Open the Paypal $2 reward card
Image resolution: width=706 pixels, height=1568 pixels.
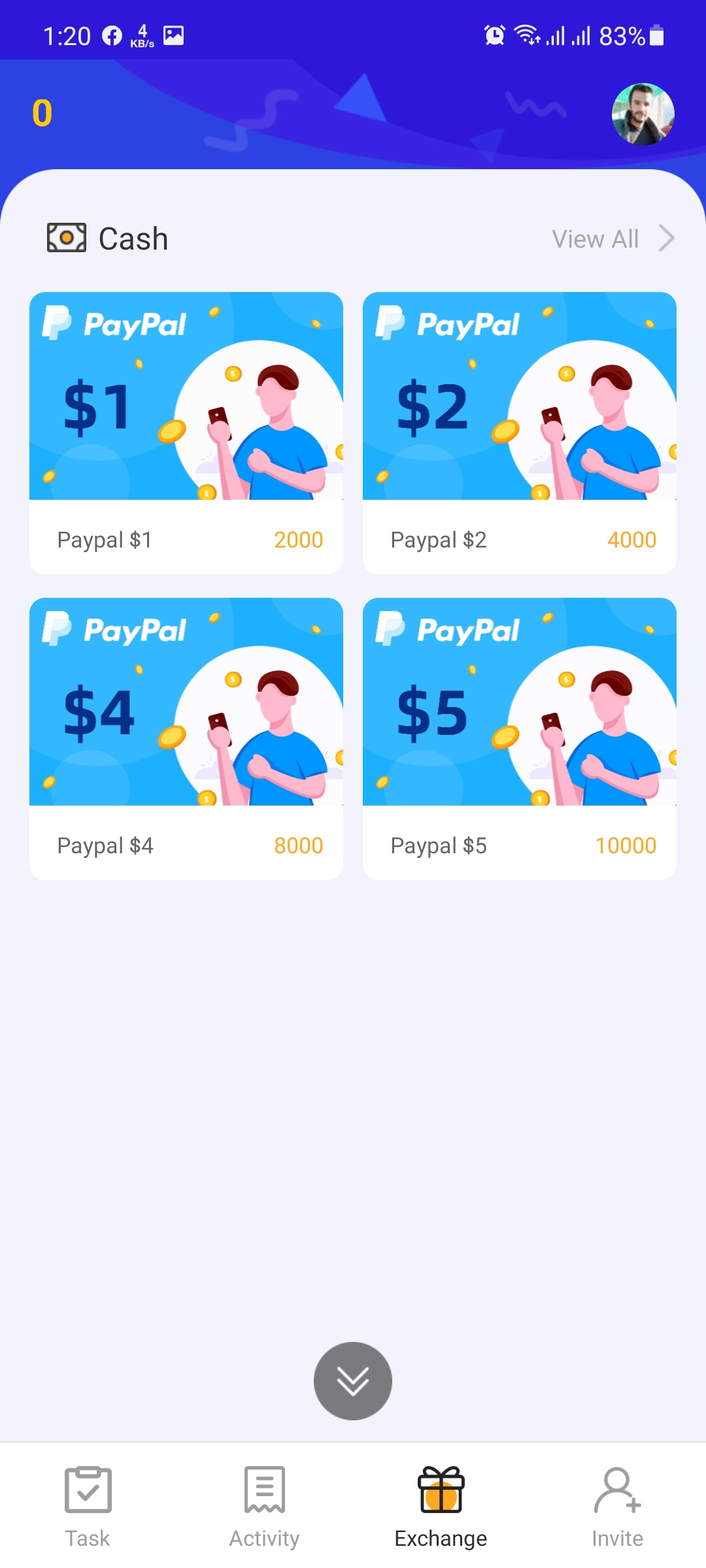click(x=520, y=433)
